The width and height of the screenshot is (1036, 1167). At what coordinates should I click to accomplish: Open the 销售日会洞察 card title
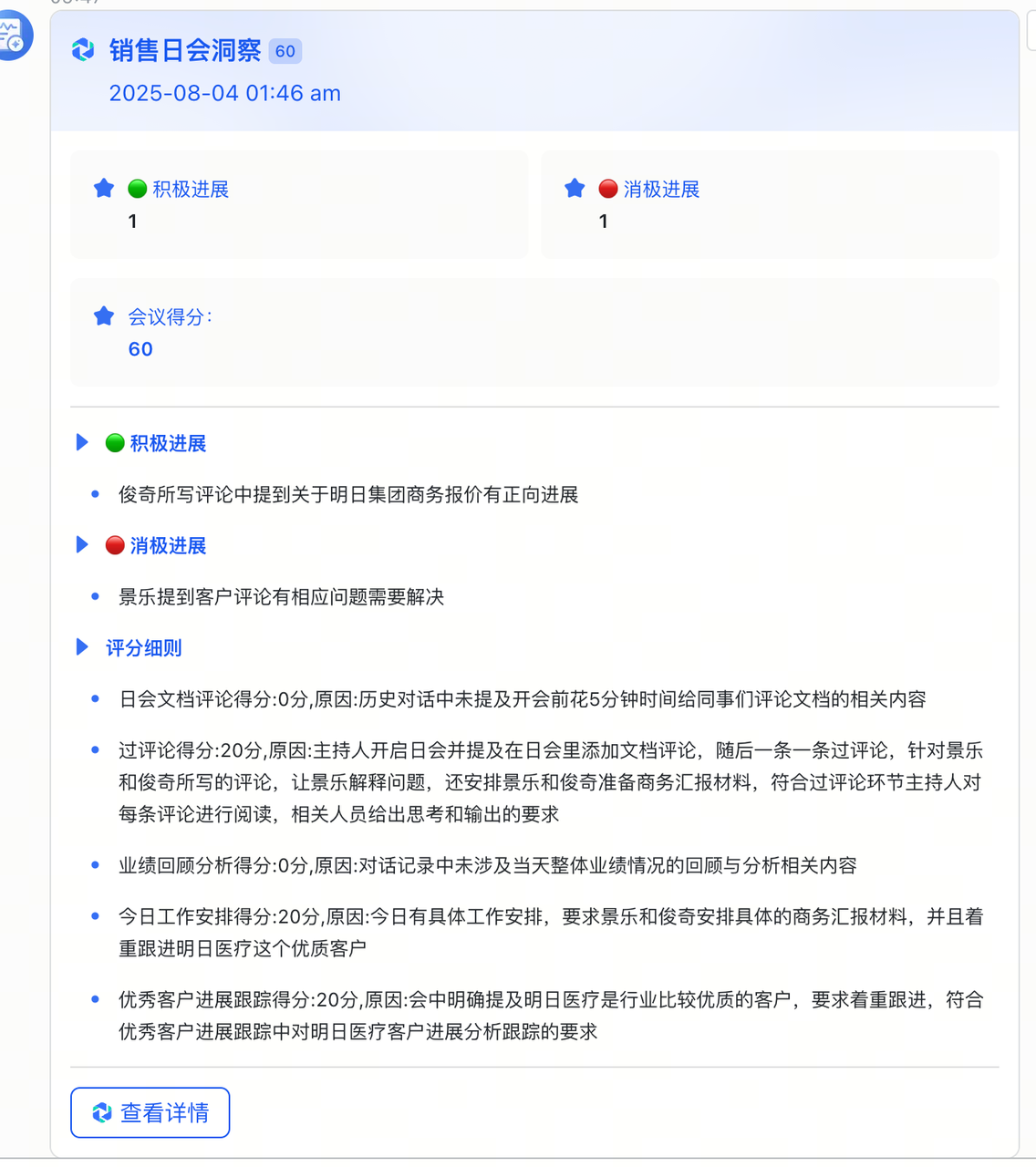point(185,50)
